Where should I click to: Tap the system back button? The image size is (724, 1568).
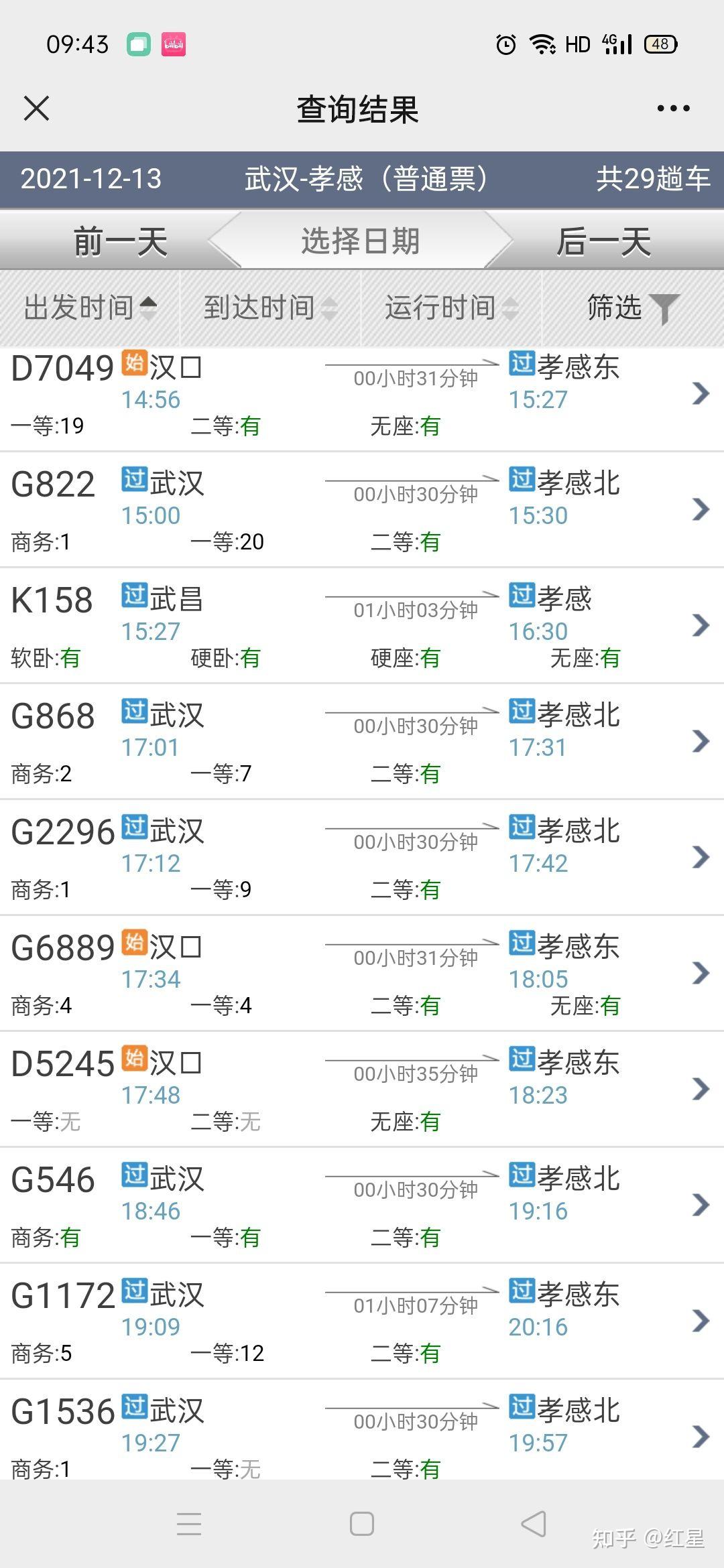[534, 1523]
